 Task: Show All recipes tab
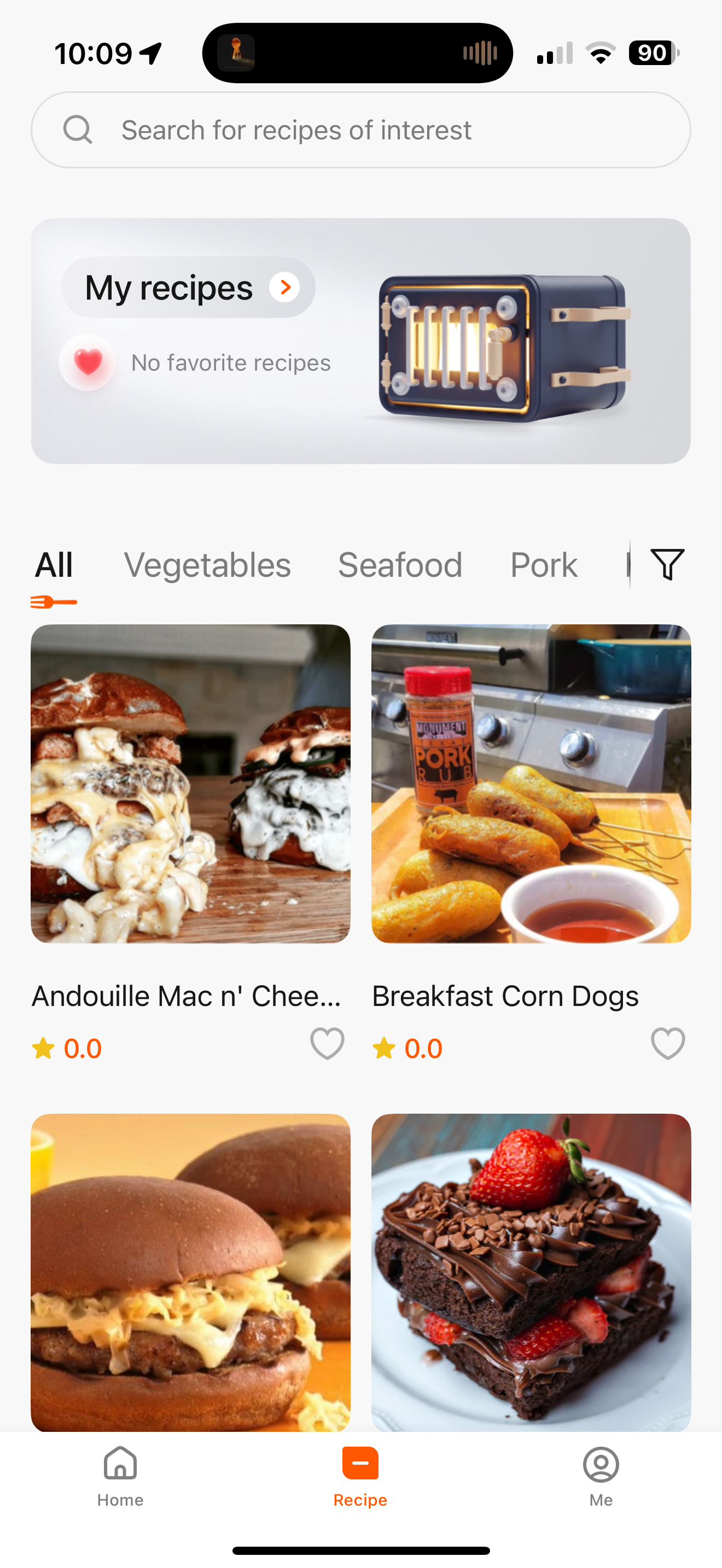click(x=54, y=565)
